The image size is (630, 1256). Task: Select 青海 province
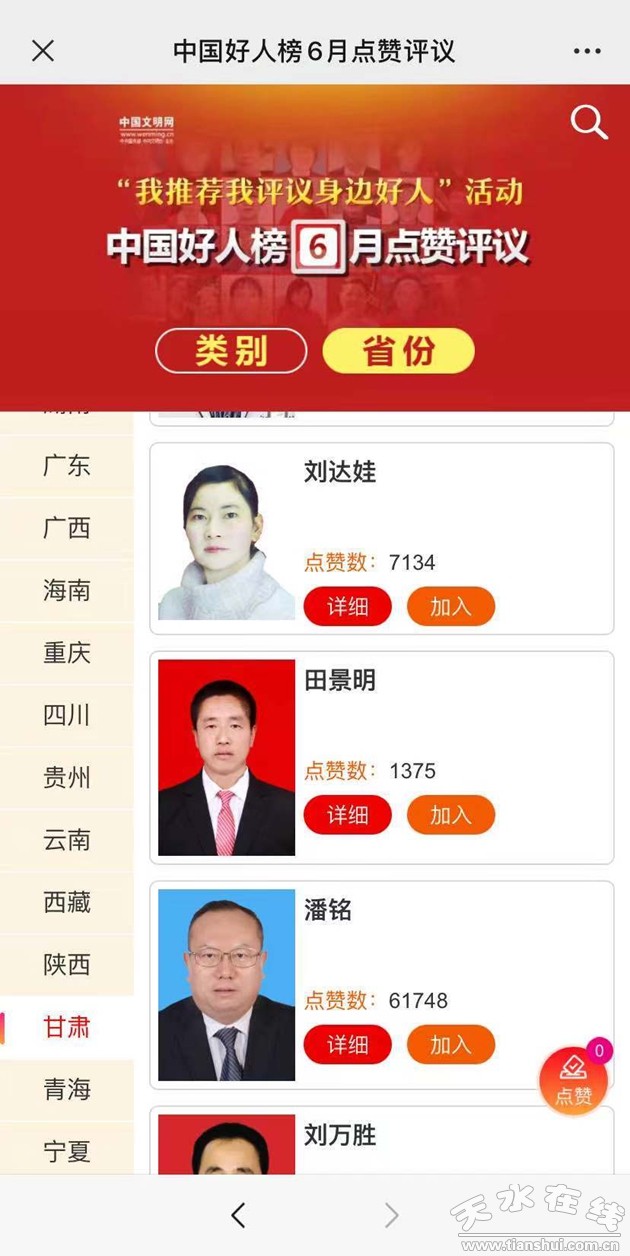click(67, 1089)
